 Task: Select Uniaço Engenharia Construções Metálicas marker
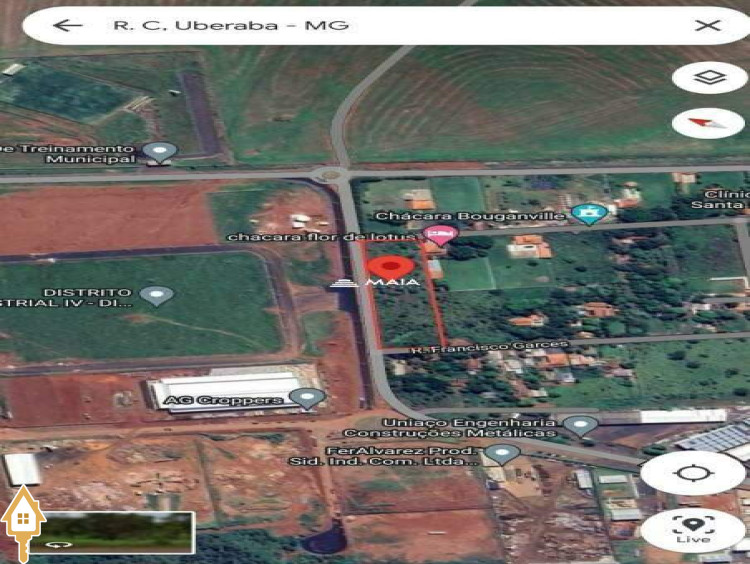[x=580, y=426]
